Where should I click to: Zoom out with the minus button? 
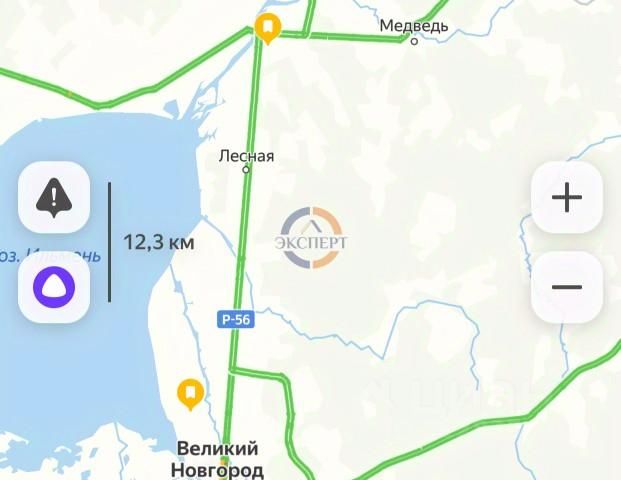(567, 288)
